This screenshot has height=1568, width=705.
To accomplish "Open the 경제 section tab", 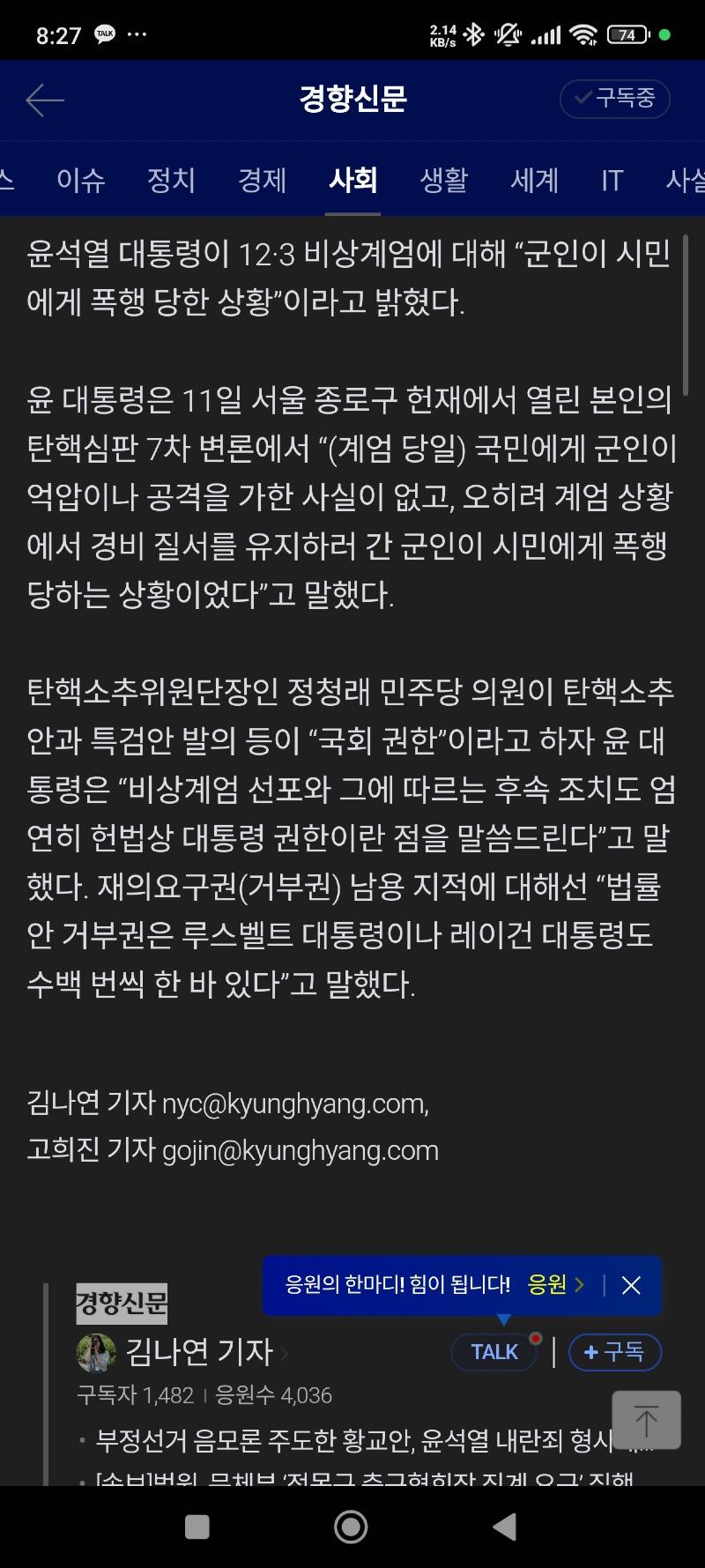I will (x=262, y=181).
